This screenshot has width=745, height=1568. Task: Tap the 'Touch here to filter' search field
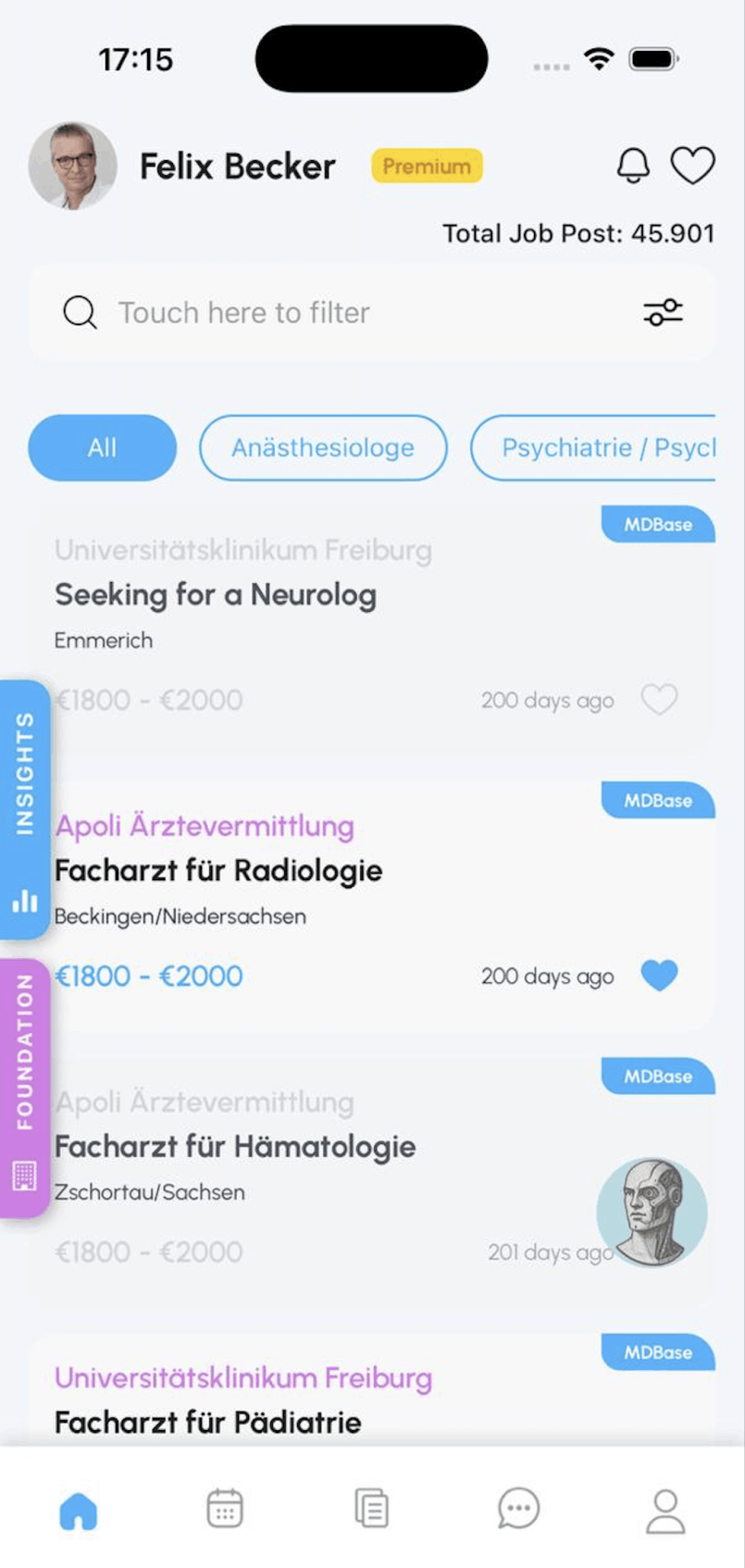(372, 313)
